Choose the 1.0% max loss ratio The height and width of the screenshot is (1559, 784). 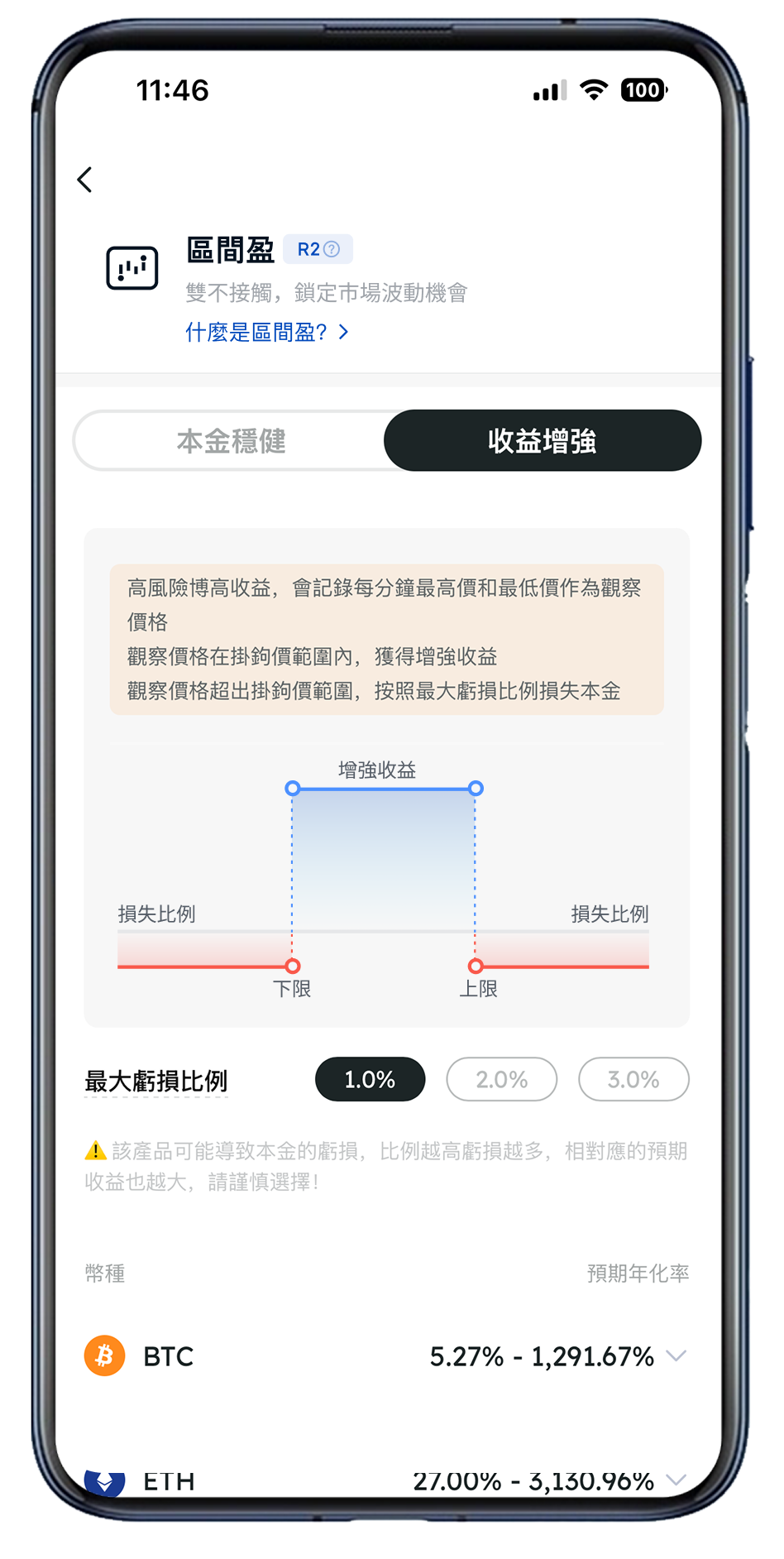coord(370,1080)
